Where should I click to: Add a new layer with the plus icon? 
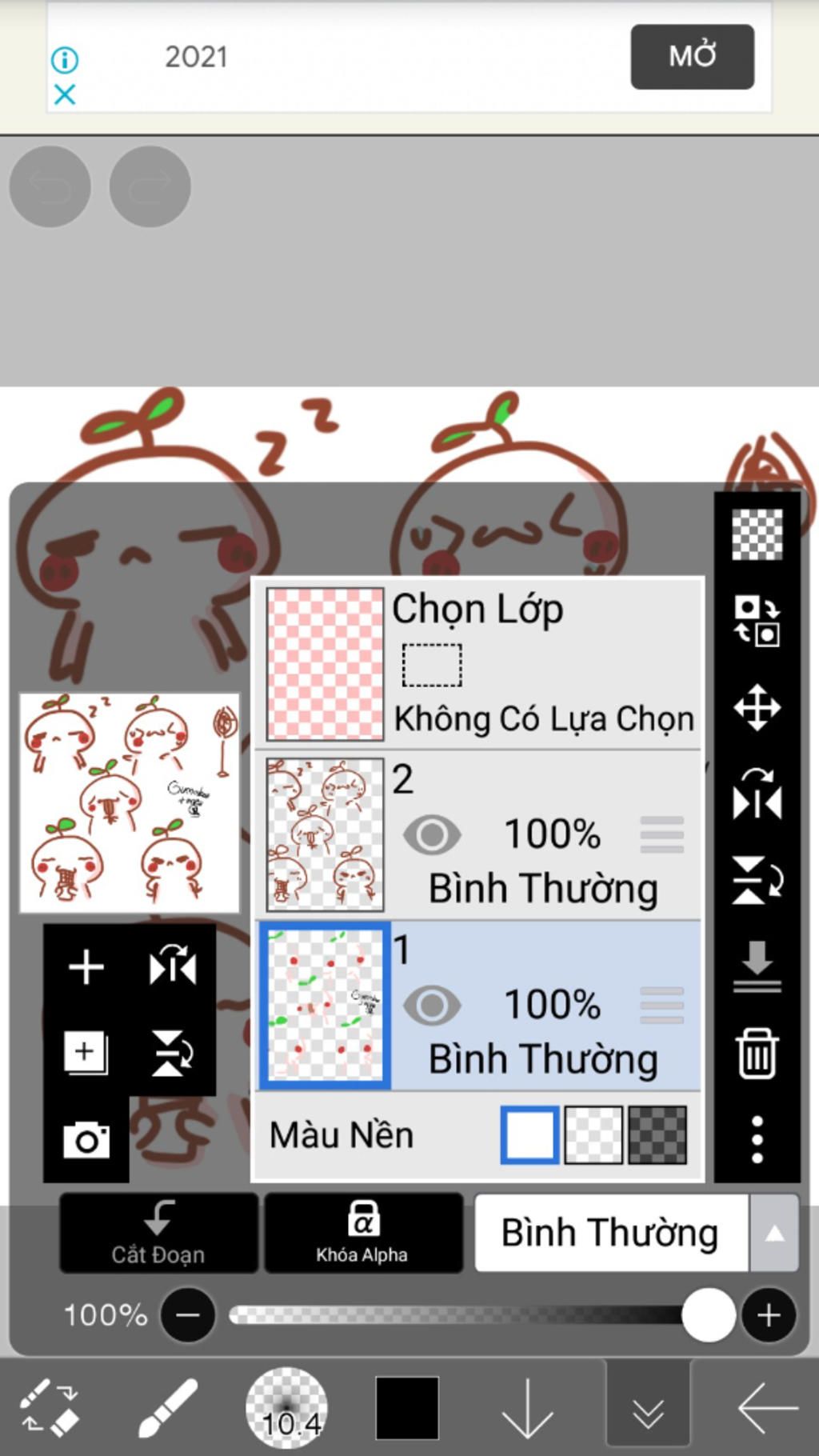86,967
